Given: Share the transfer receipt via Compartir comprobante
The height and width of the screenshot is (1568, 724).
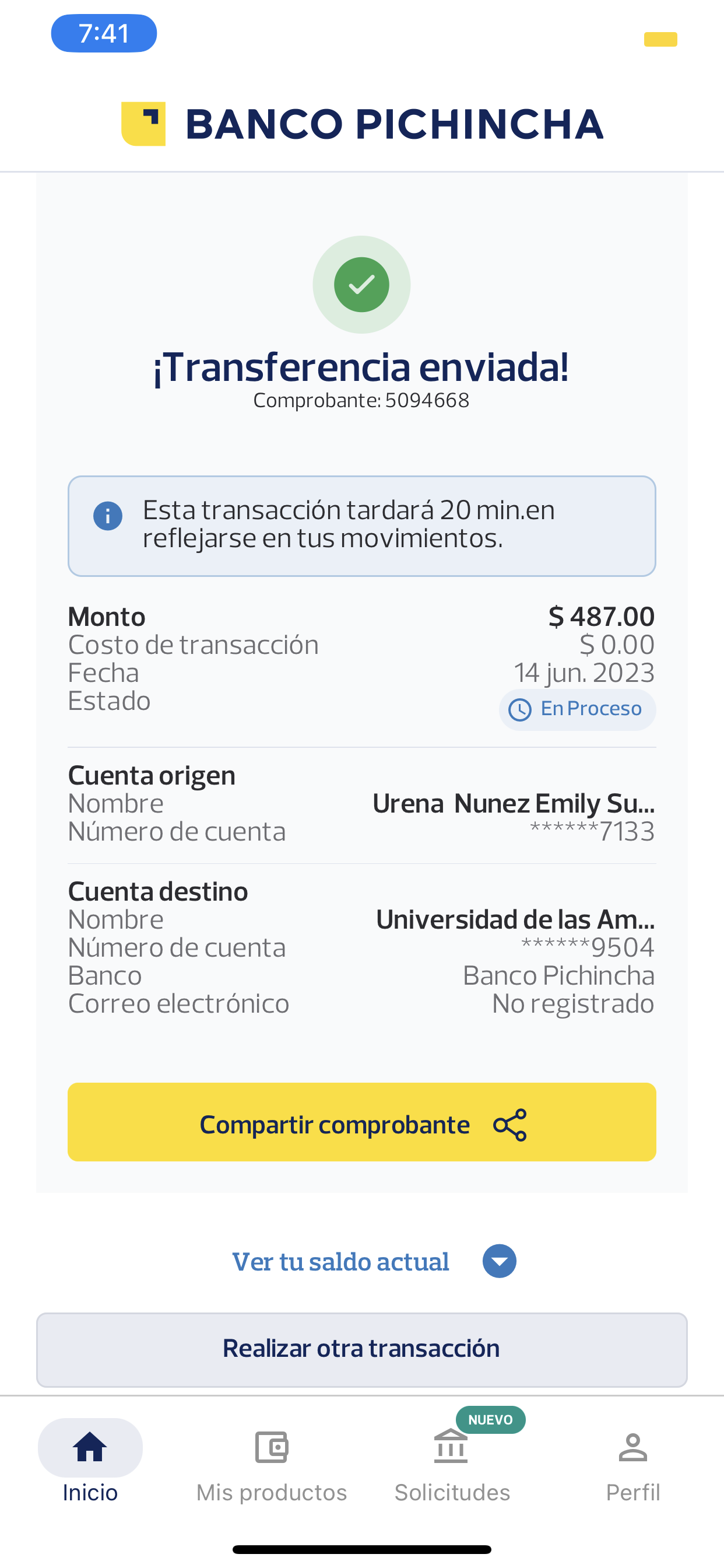Looking at the screenshot, I should coord(361,1122).
